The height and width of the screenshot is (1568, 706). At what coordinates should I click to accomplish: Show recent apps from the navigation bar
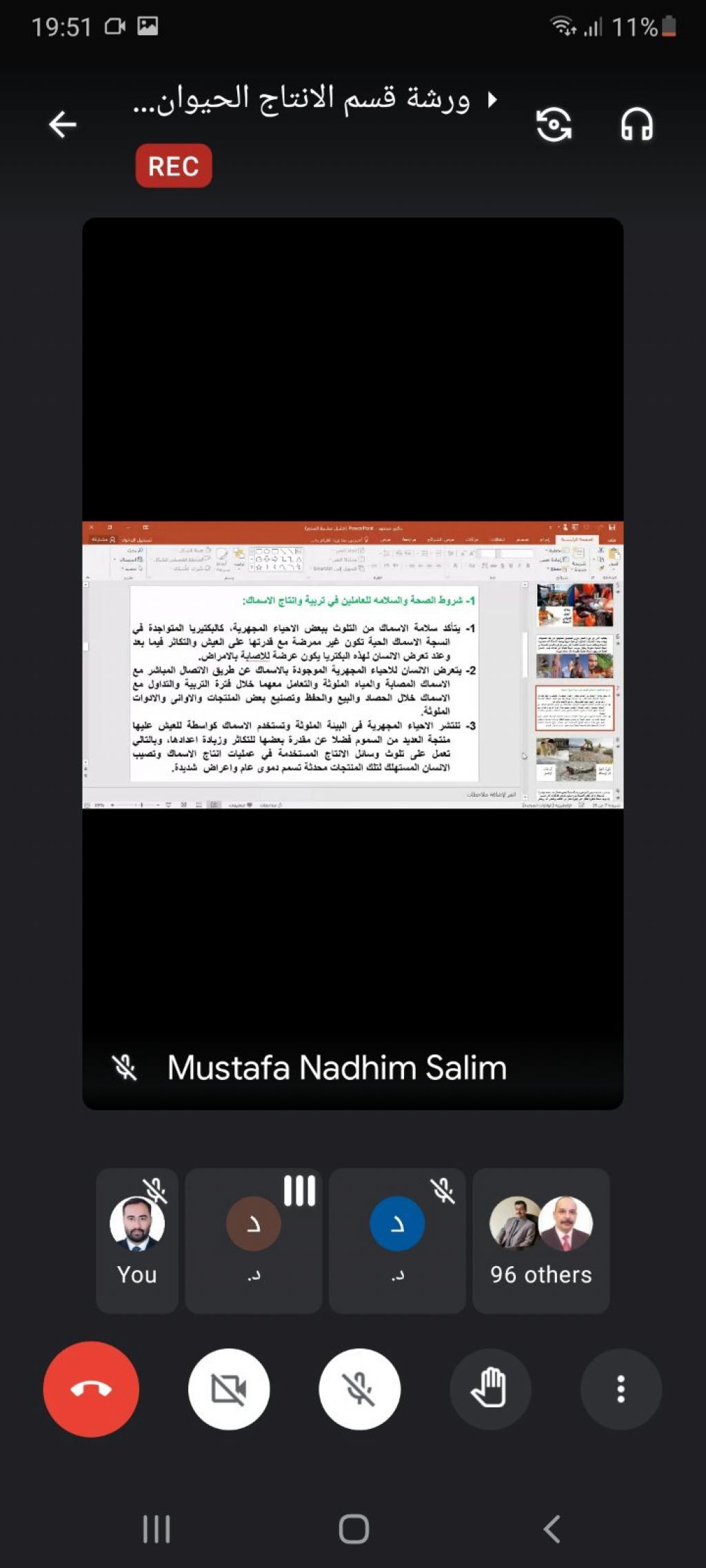click(x=157, y=1529)
